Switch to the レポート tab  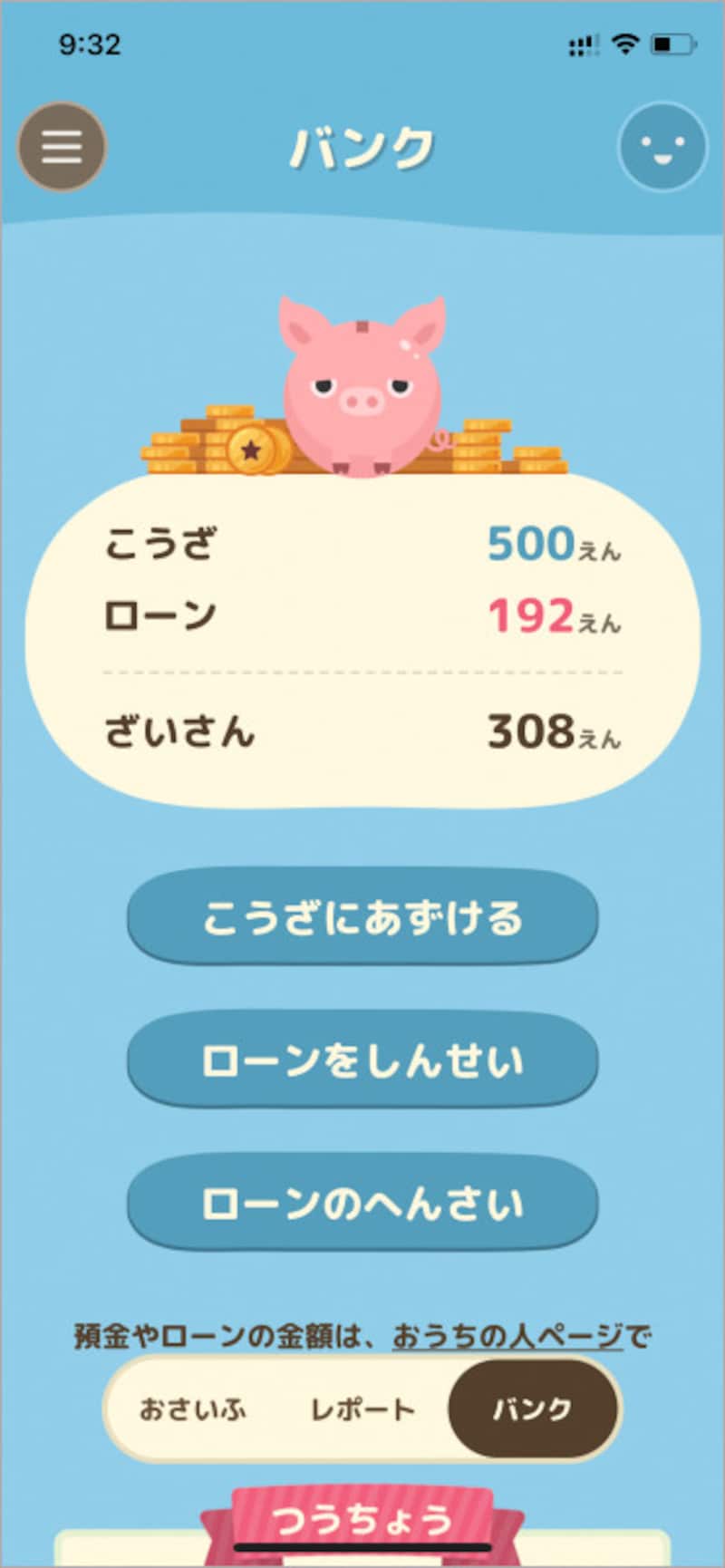[362, 1408]
